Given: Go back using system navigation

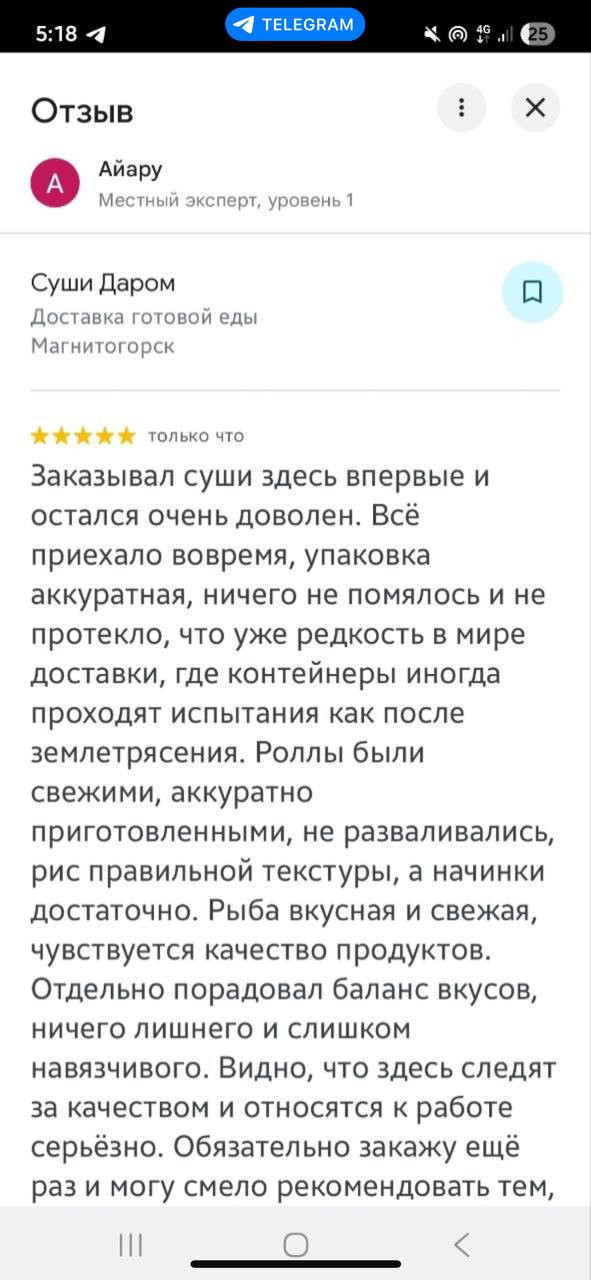Looking at the screenshot, I should [461, 1244].
